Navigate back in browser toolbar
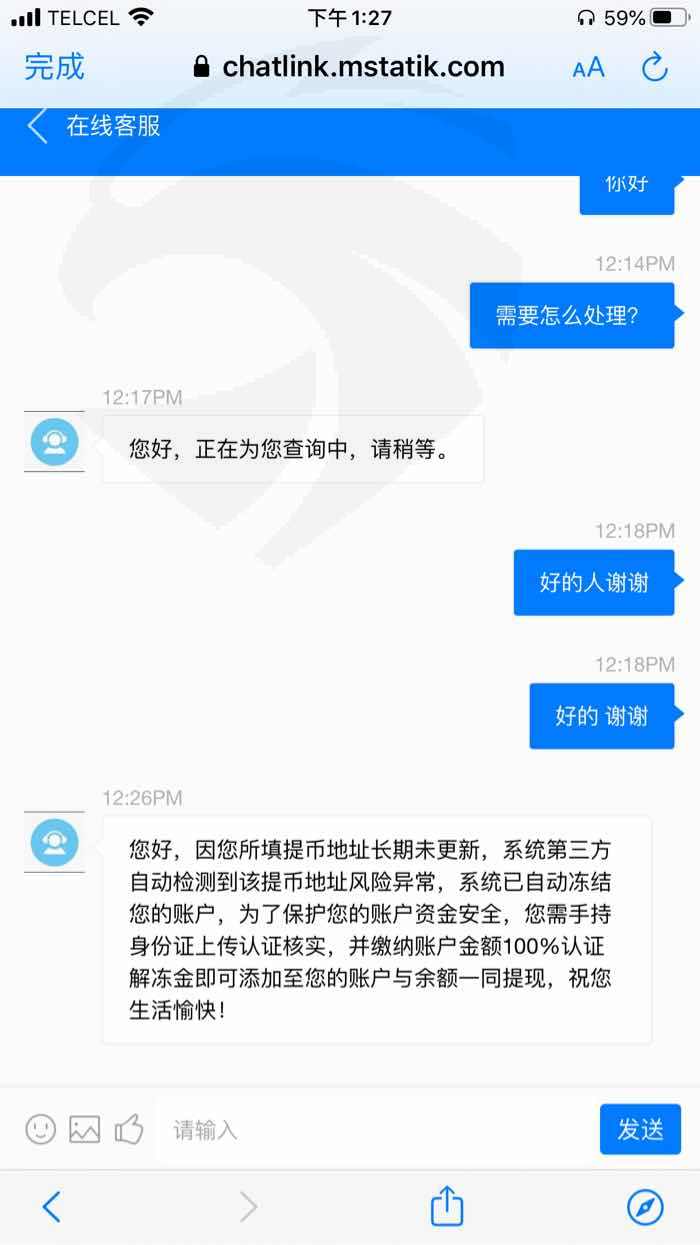Viewport: 700px width, 1245px height. pyautogui.click(x=52, y=1208)
